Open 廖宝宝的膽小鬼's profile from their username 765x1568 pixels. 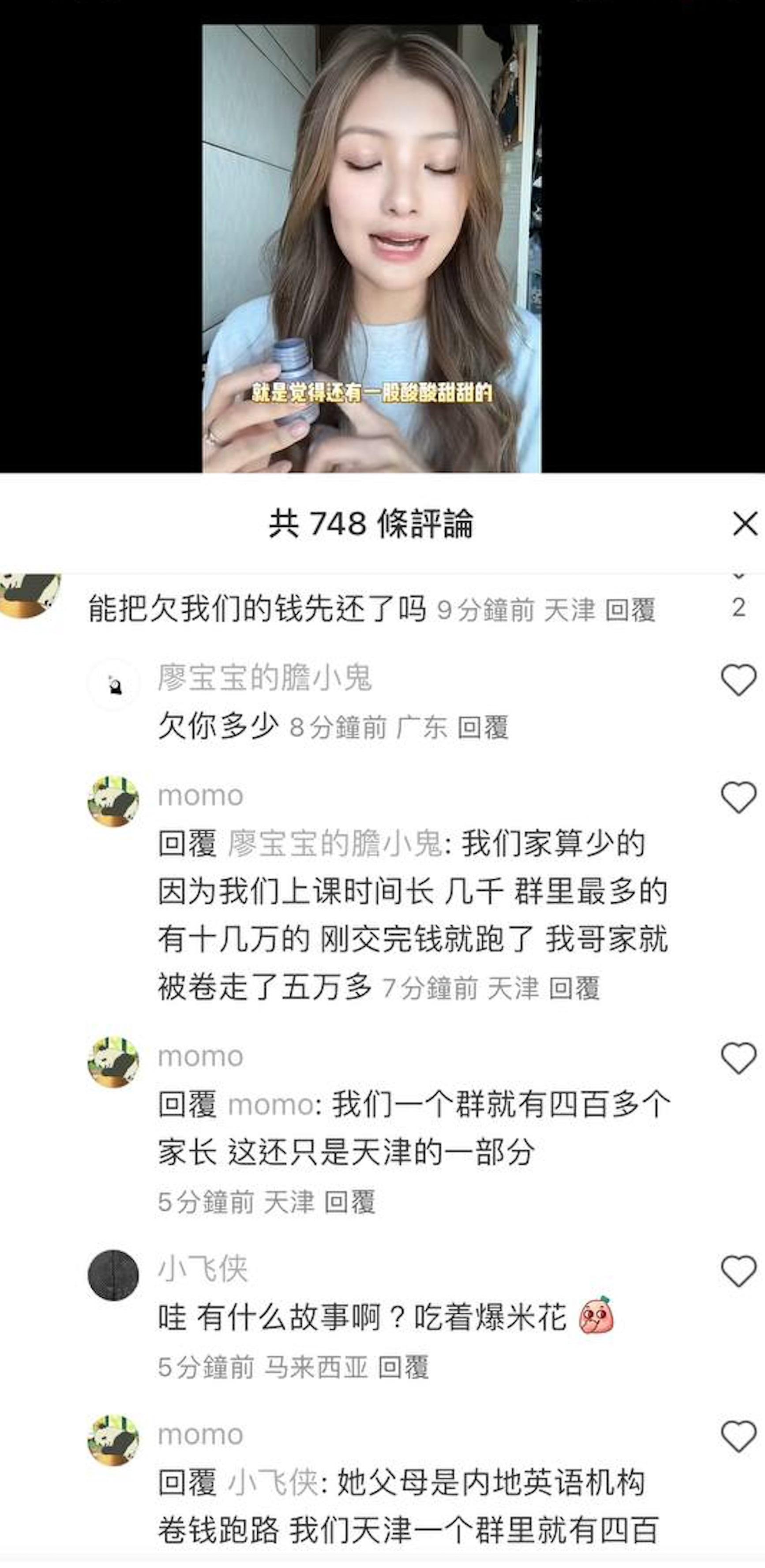[264, 678]
